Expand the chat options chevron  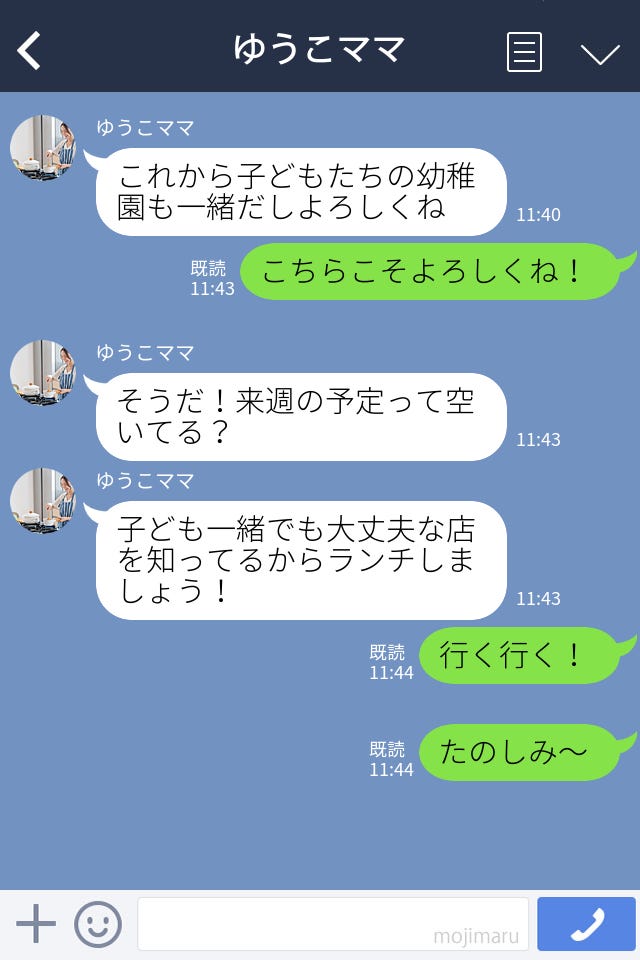[x=600, y=53]
